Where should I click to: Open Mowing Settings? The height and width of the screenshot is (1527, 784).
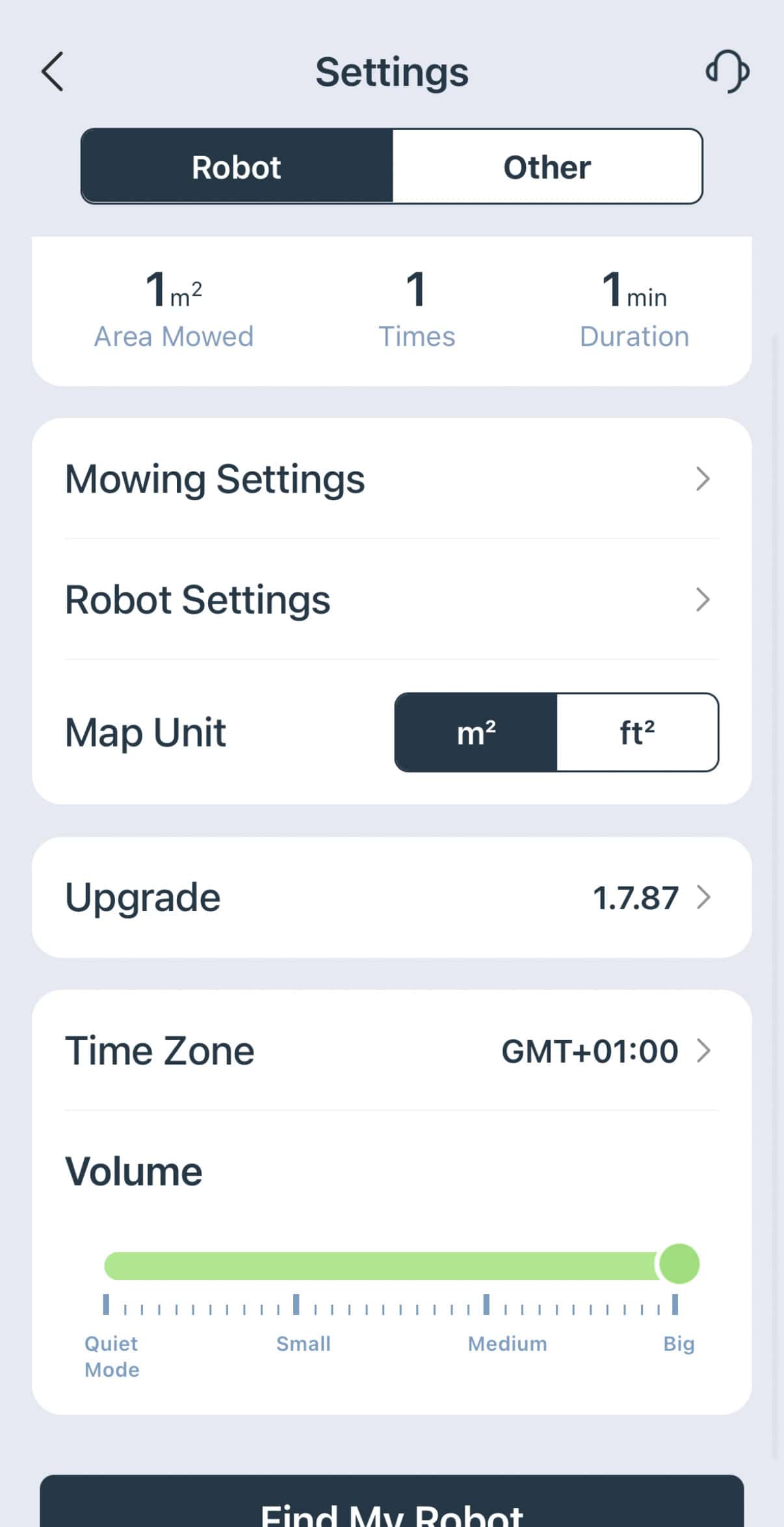click(x=391, y=479)
